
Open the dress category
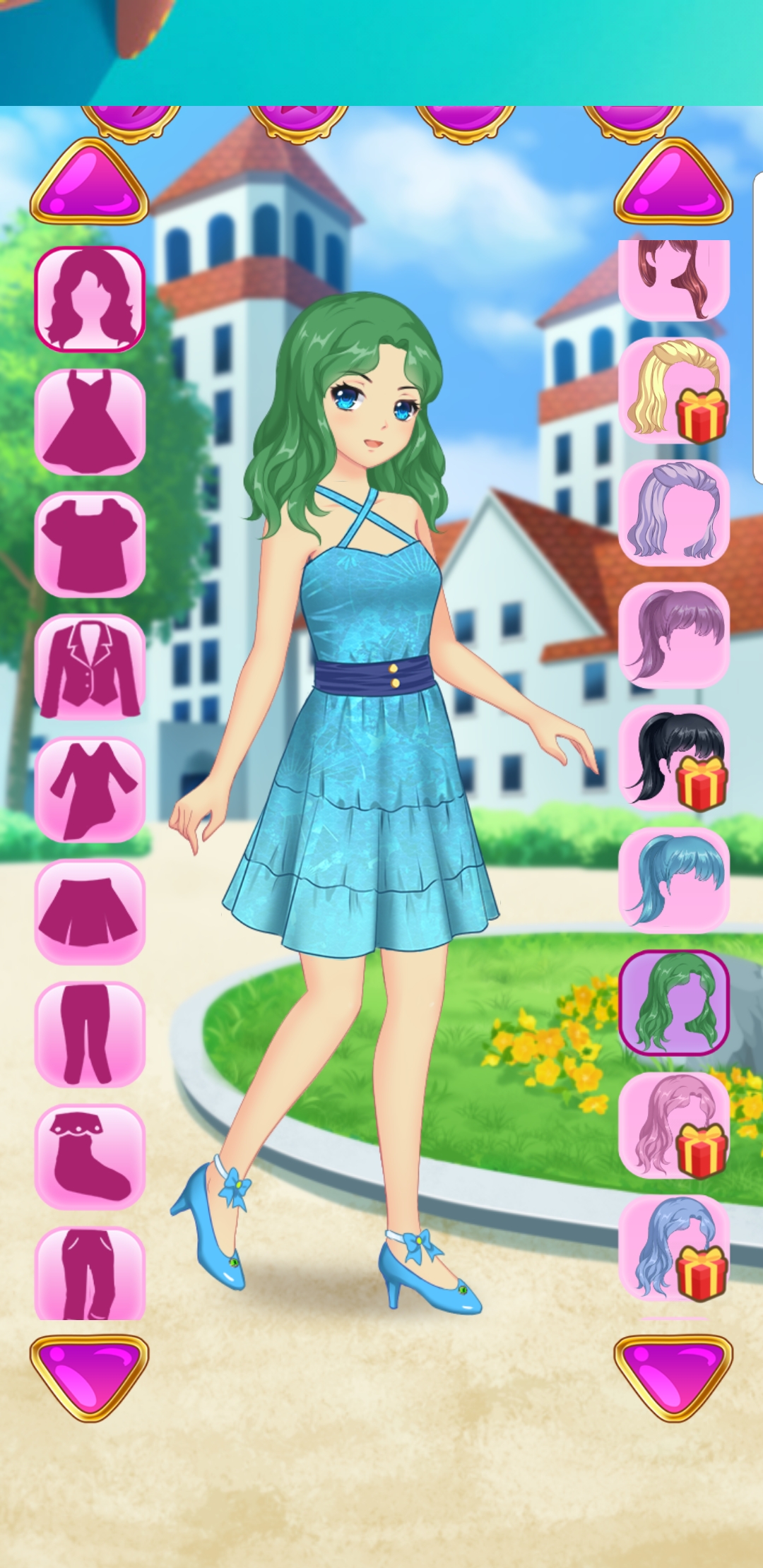pos(90,422)
